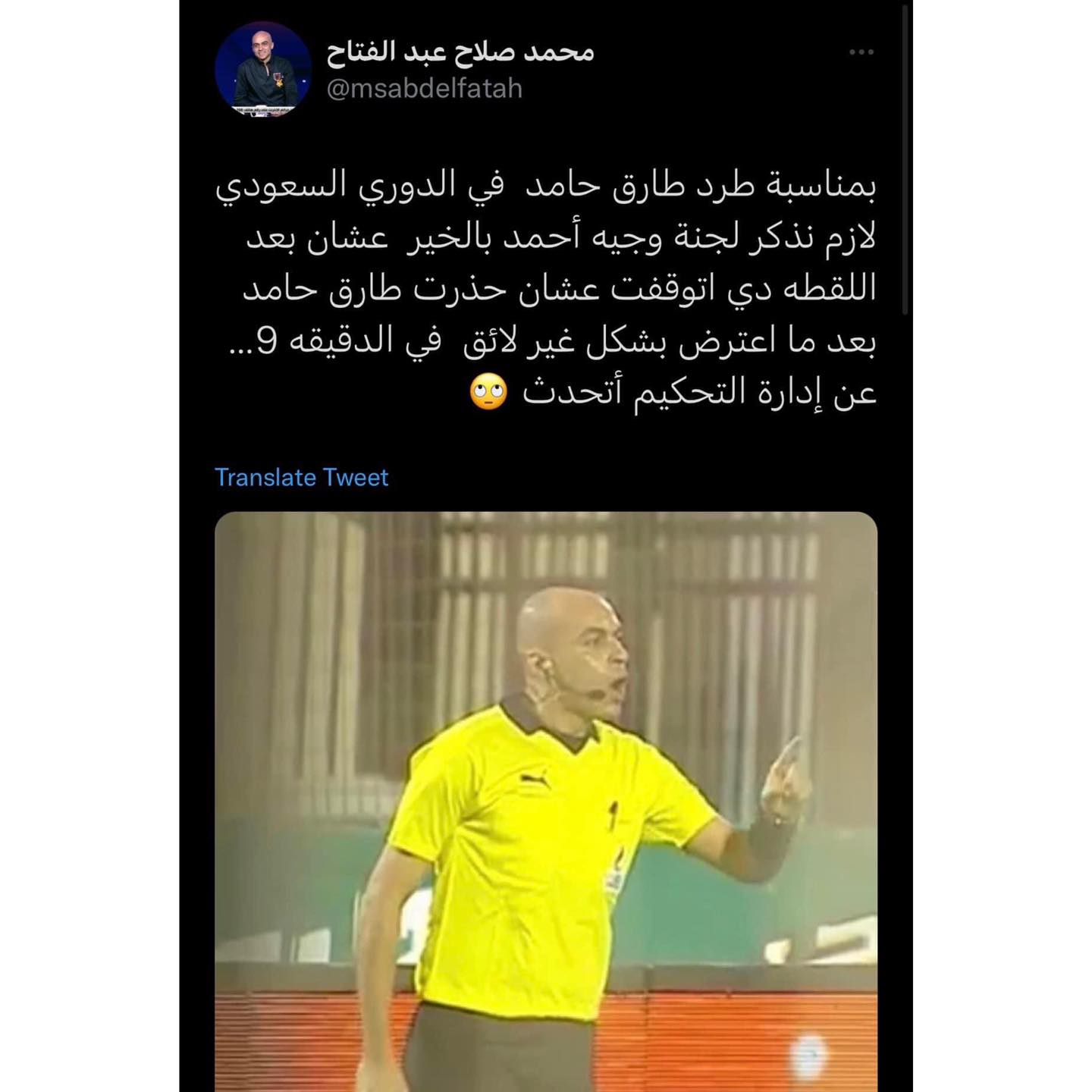Open the @msabdelfatah profile handle
1092x1092 pixels.
[x=424, y=89]
